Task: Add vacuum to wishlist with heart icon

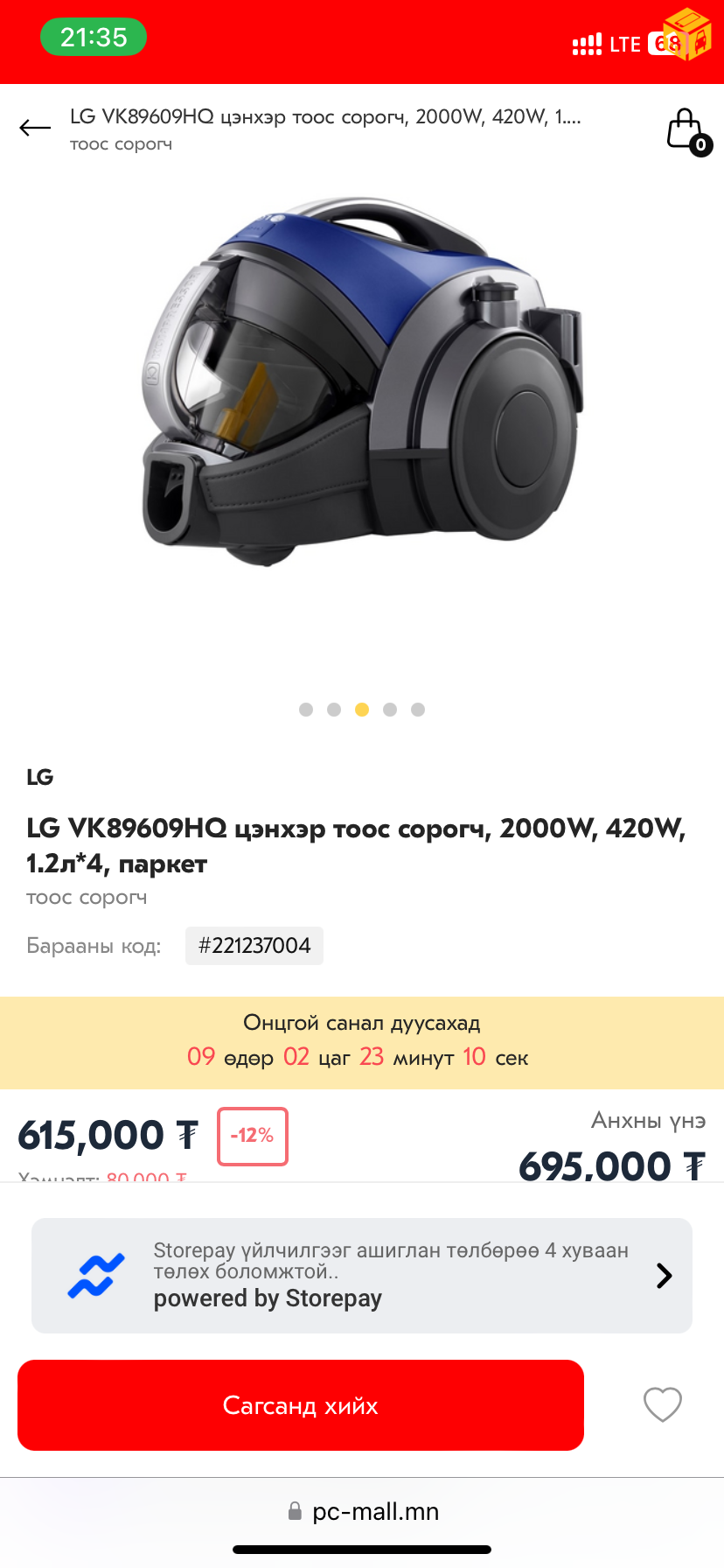Action: point(662,1404)
